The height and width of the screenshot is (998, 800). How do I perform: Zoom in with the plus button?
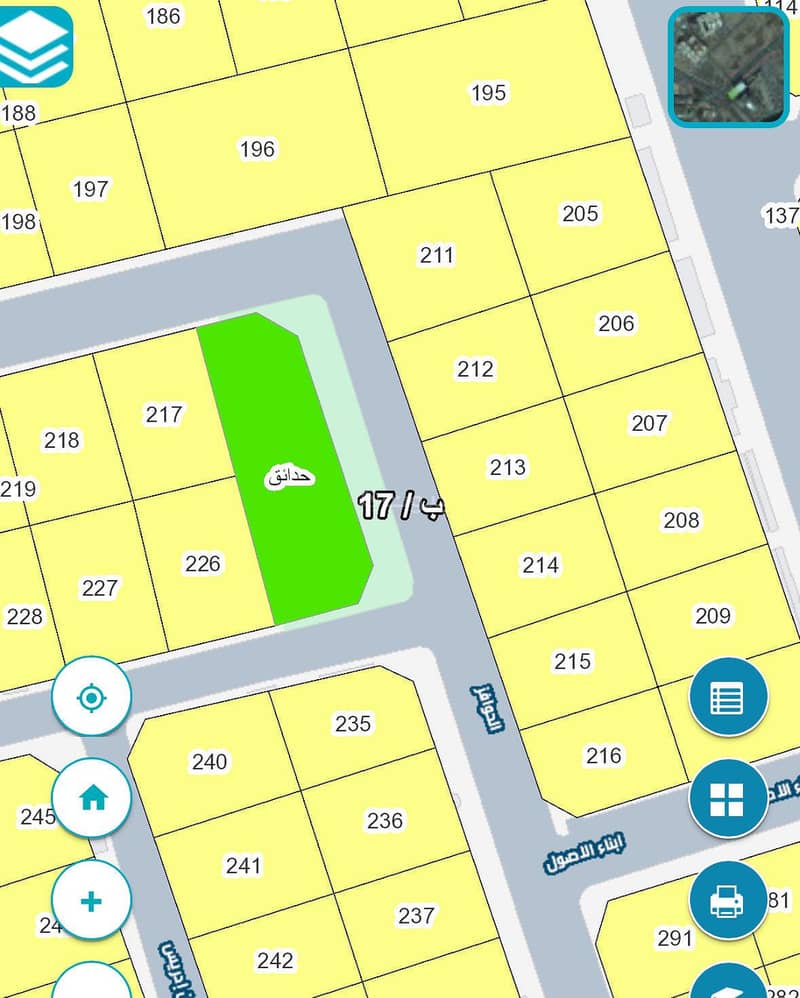pyautogui.click(x=91, y=900)
